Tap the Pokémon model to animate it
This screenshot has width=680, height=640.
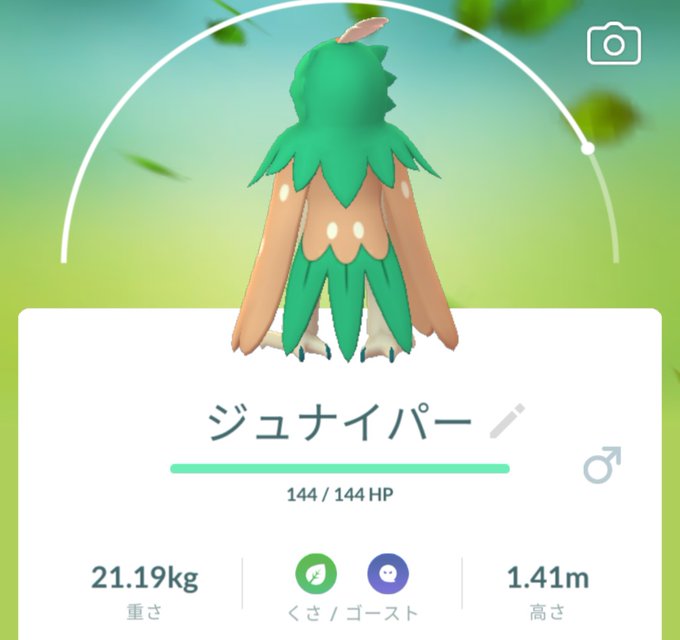pos(342,220)
